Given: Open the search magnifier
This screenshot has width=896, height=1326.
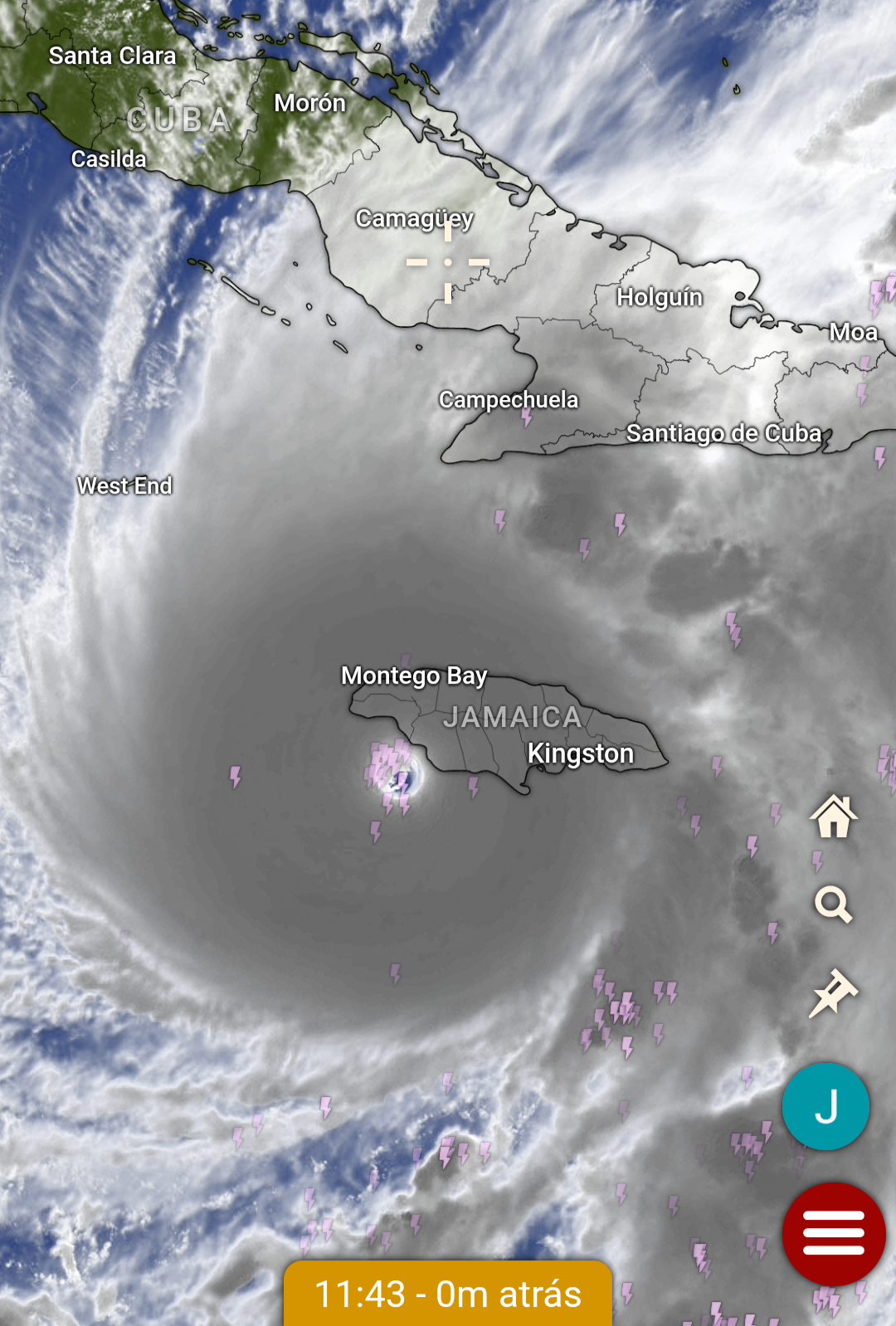Looking at the screenshot, I should pos(833,904).
